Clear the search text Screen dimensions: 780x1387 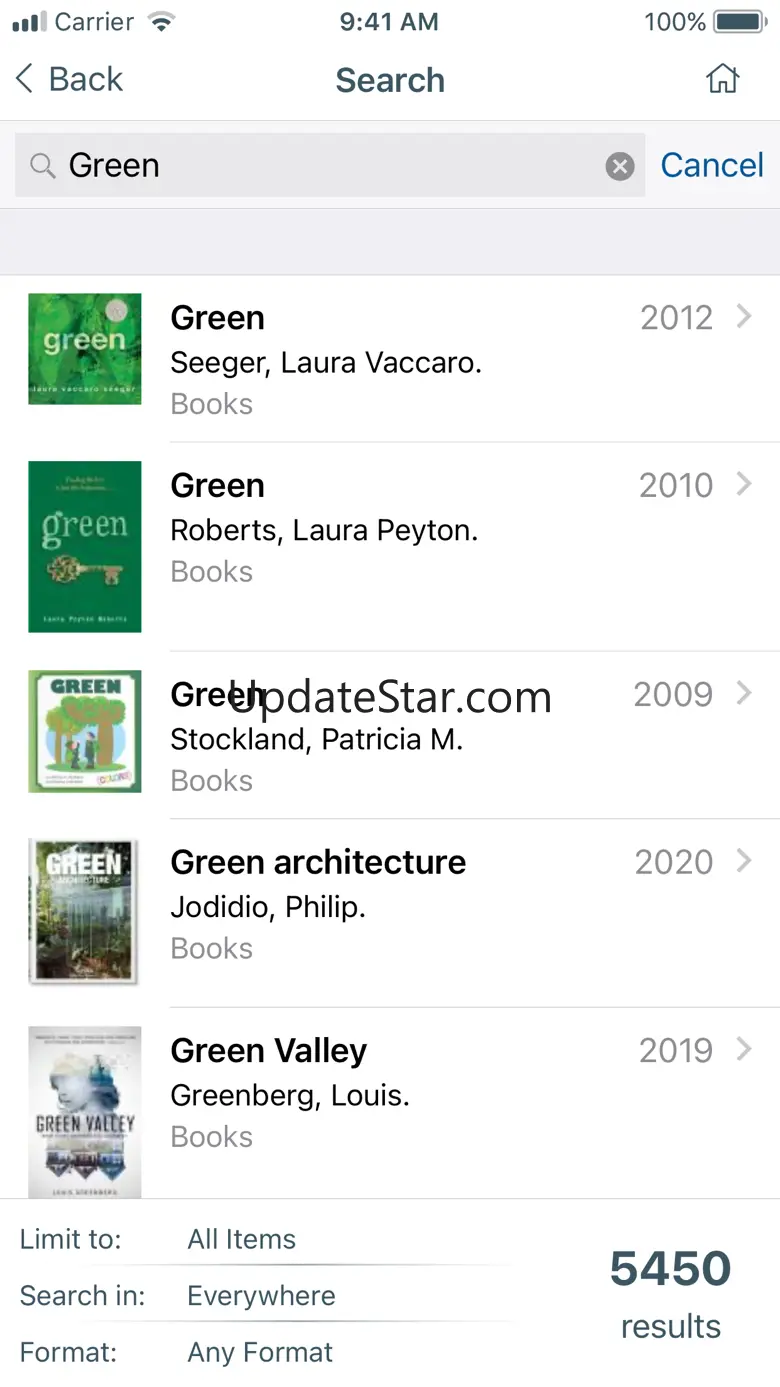[x=620, y=166]
